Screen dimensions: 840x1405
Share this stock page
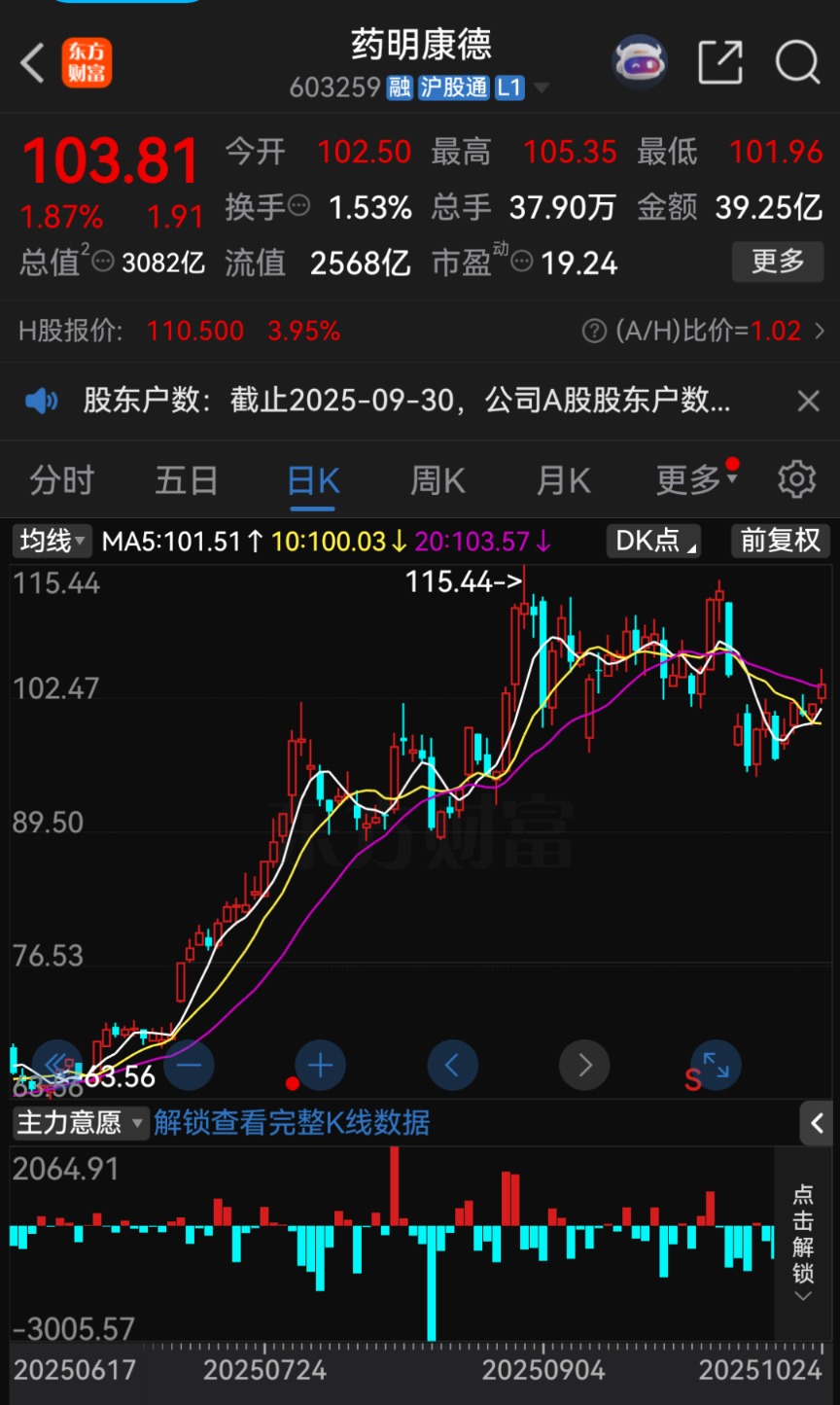pyautogui.click(x=720, y=64)
